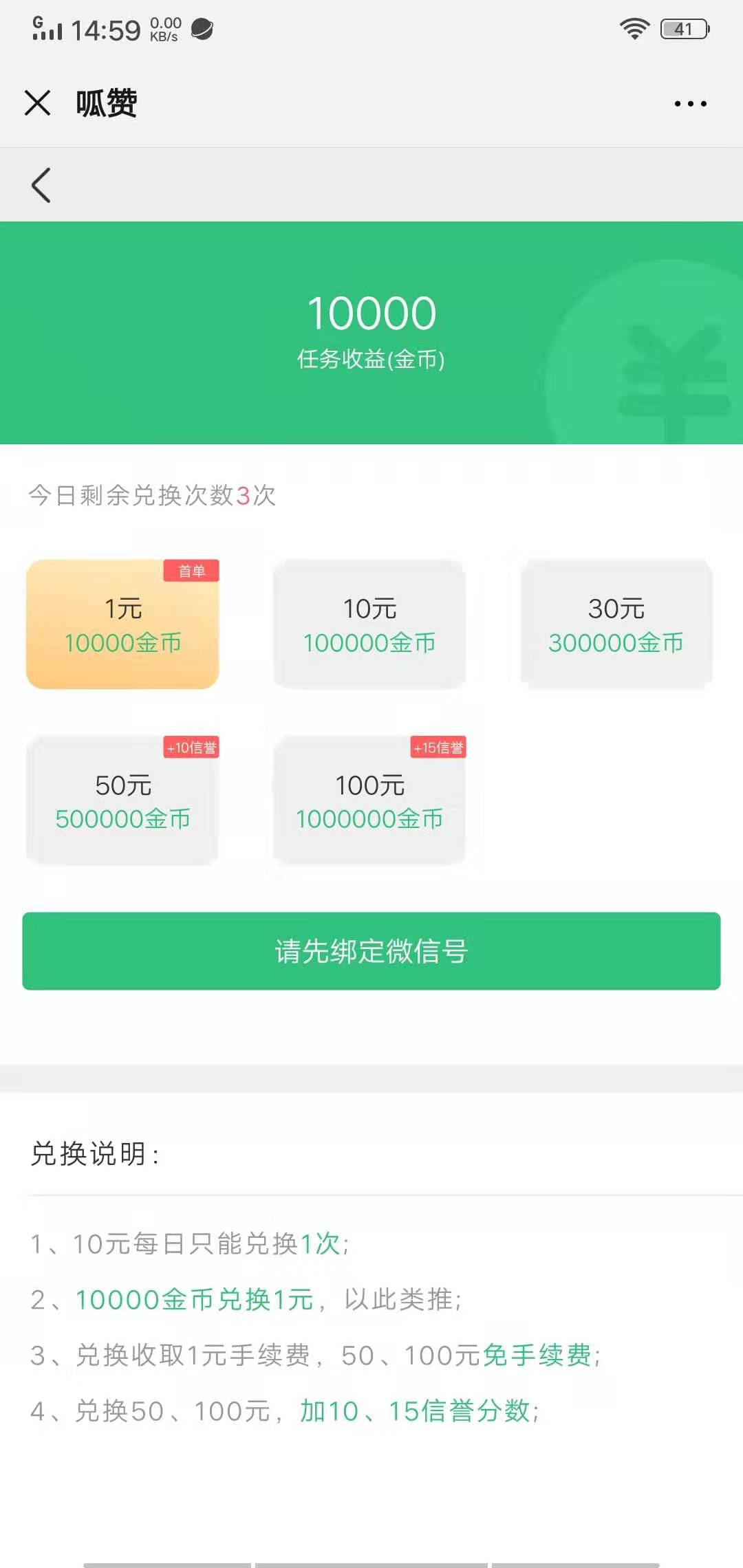Viewport: 743px width, 1568px height.
Task: Click the 呱赞 title in header bar
Action: (x=106, y=102)
